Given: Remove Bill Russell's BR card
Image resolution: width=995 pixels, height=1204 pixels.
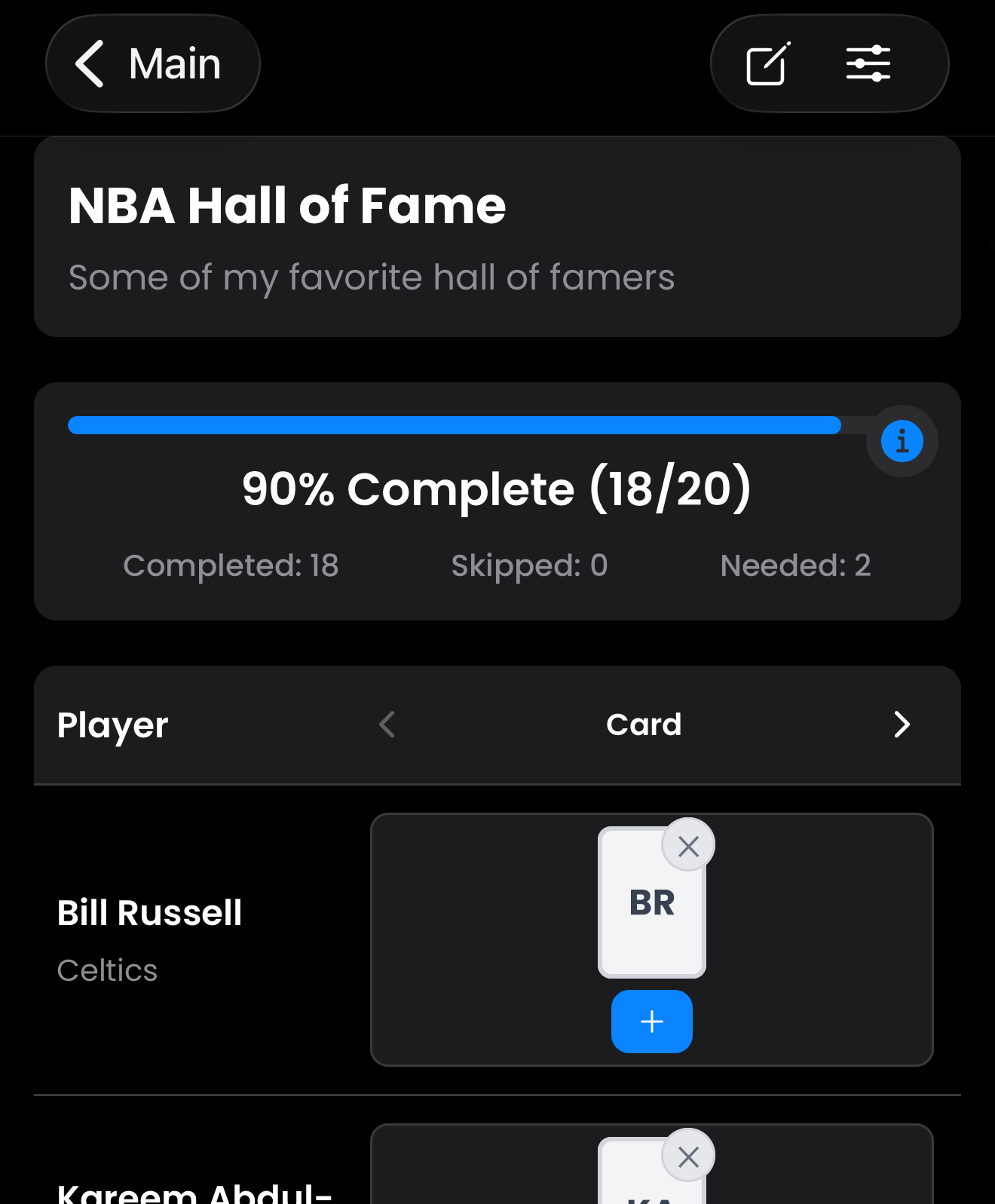Looking at the screenshot, I should pos(688,846).
